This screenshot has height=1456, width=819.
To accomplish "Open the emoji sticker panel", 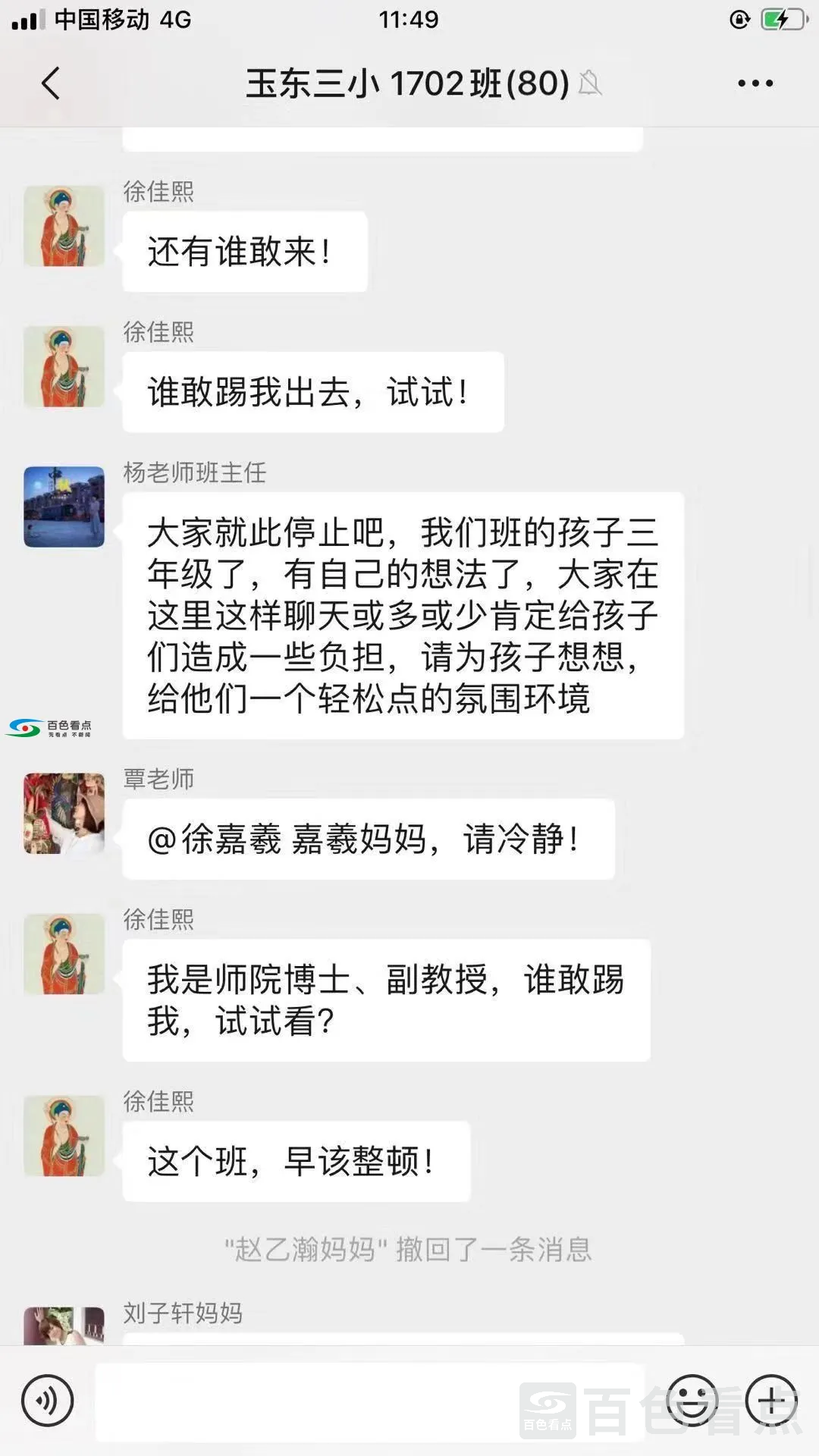I will pyautogui.click(x=692, y=1400).
